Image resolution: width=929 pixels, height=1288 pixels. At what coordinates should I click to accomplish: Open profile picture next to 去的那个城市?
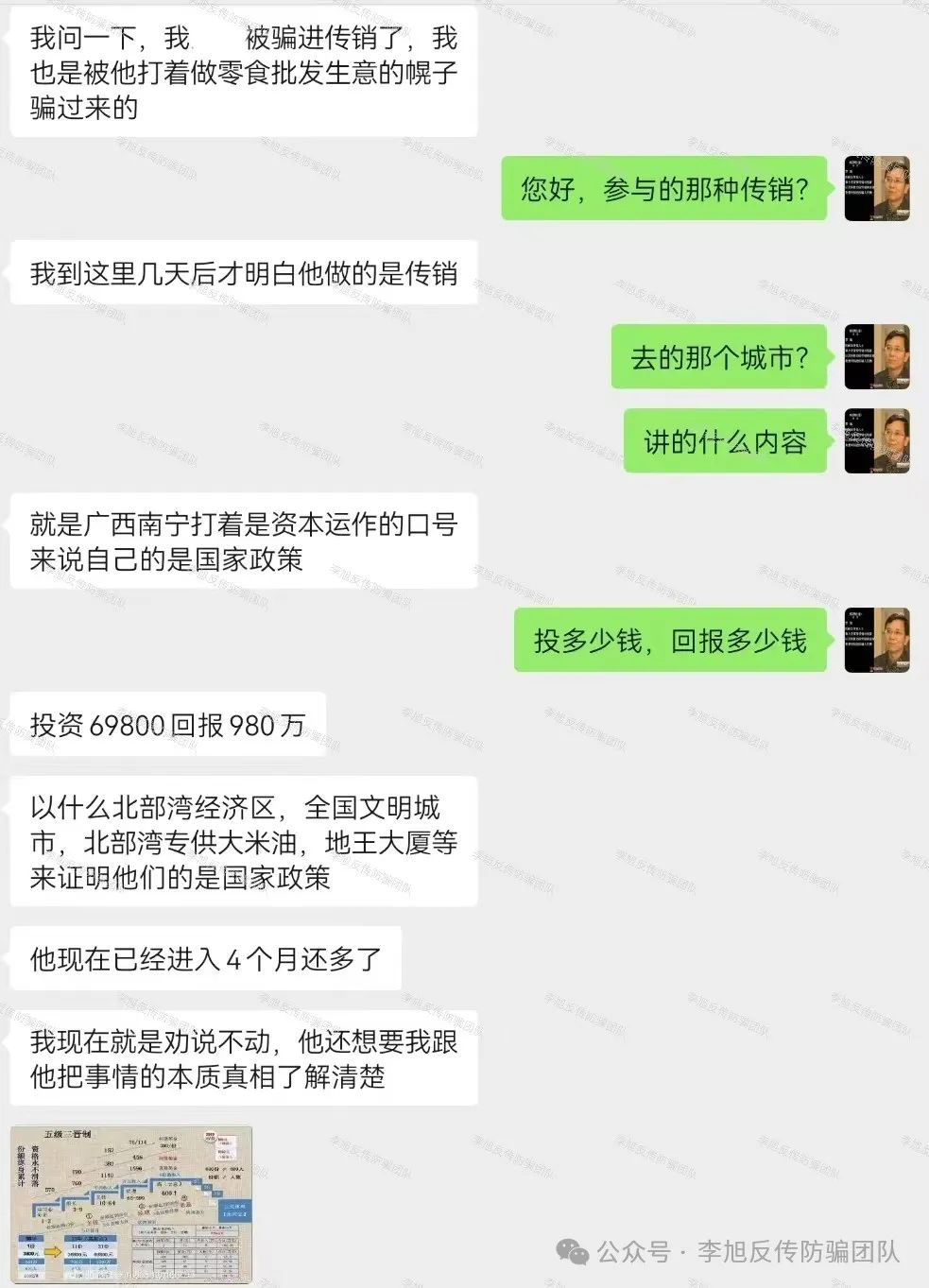tap(876, 356)
